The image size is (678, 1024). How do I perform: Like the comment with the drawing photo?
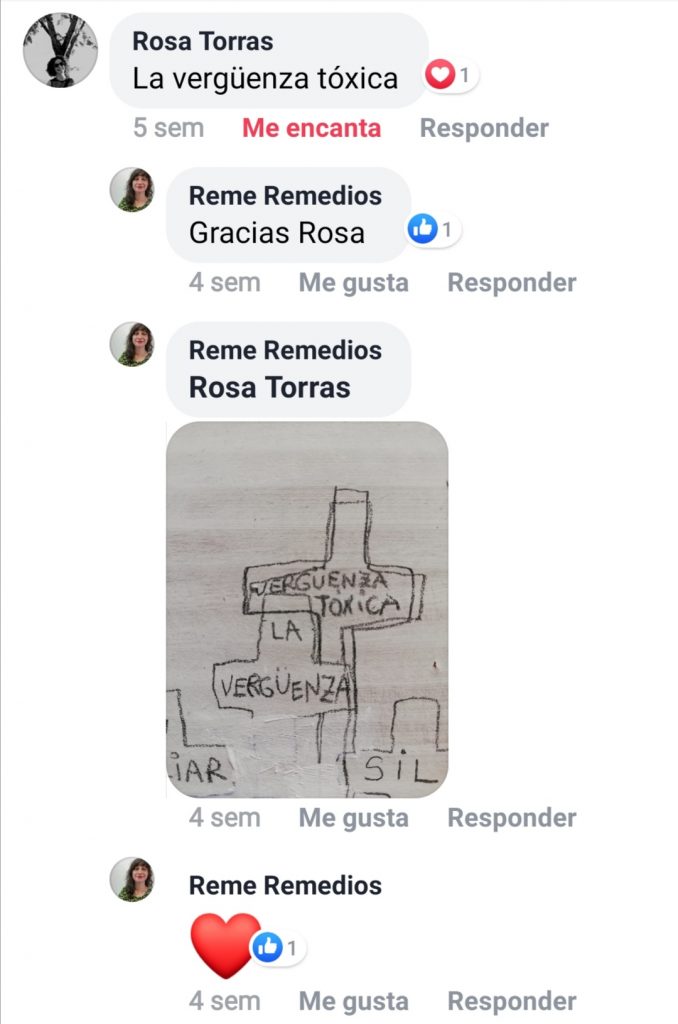(353, 818)
